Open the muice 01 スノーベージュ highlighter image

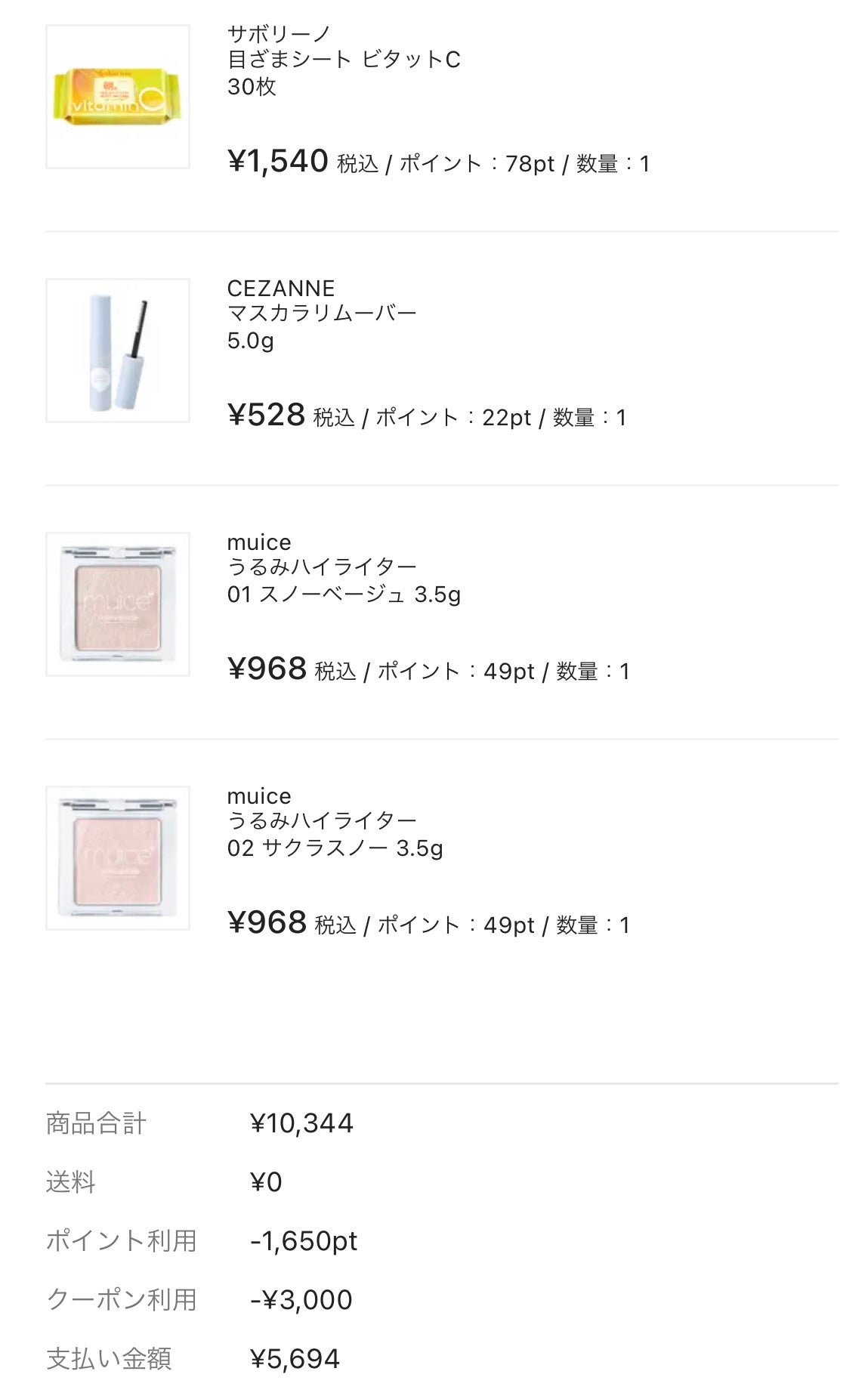[117, 604]
